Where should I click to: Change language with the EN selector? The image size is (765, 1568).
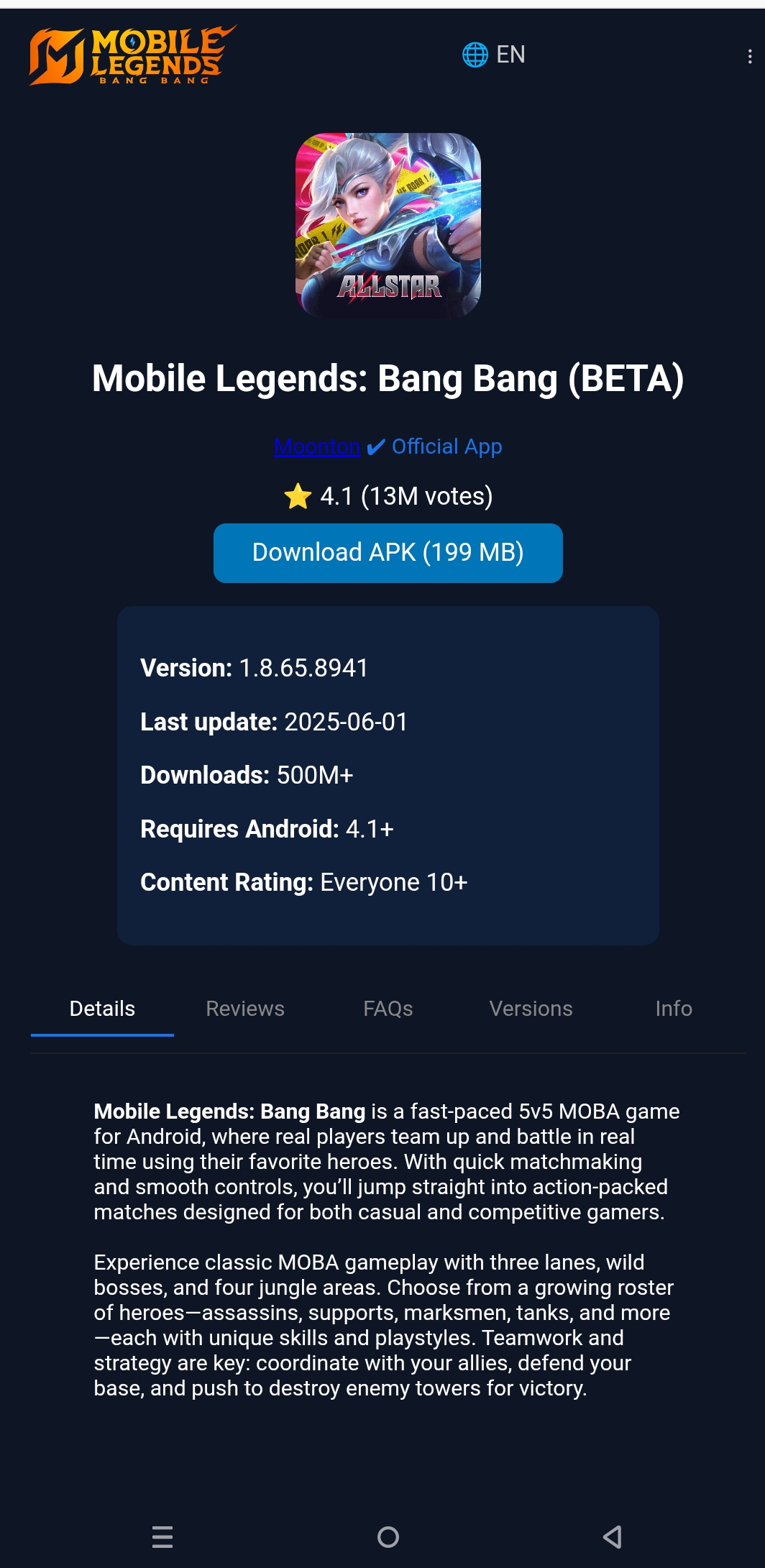click(x=494, y=55)
